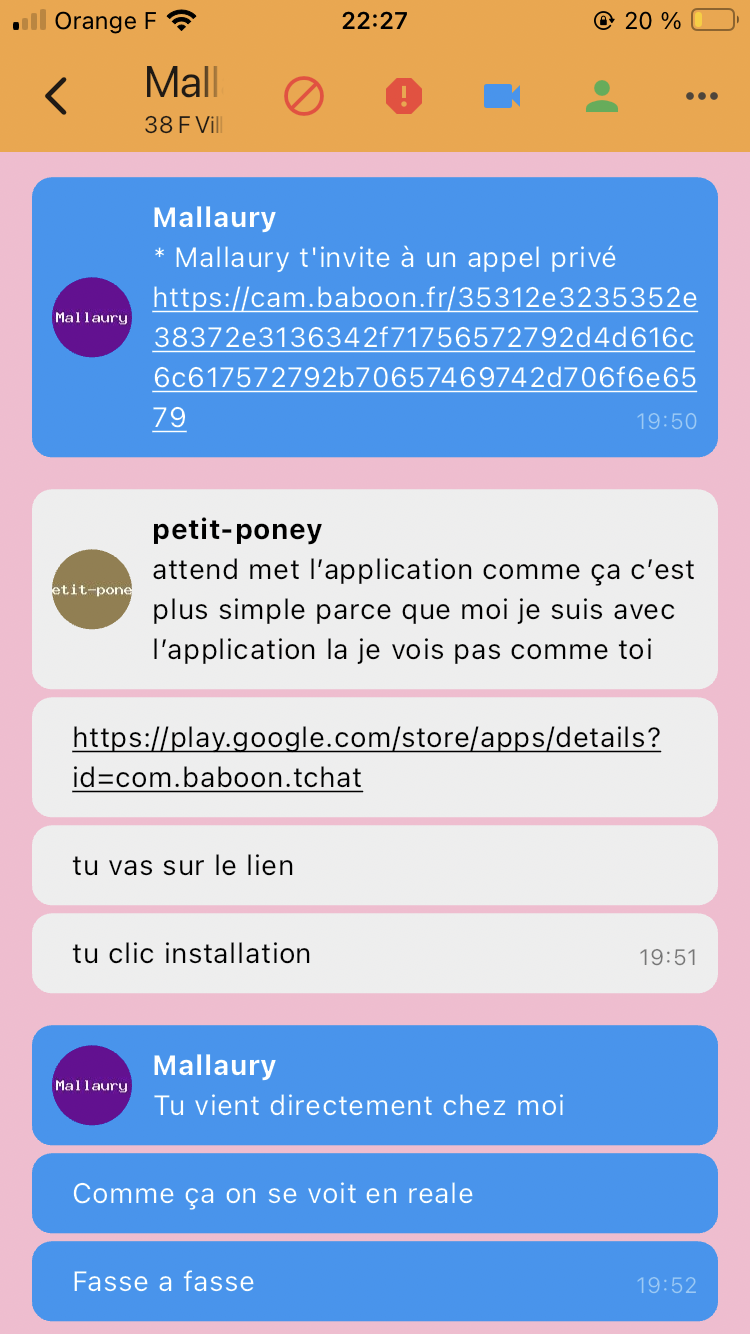Open the cam.baboon.fr private call link
Viewport: 750px width, 1334px height.
coord(425,358)
